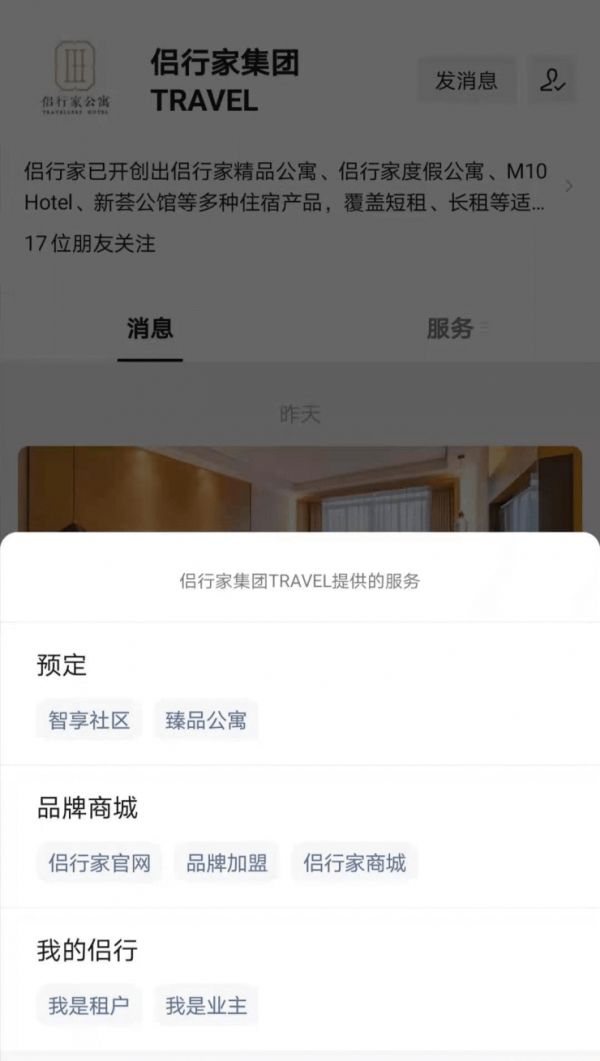Tap the 发消息 button
The height and width of the screenshot is (1061, 600).
[466, 81]
